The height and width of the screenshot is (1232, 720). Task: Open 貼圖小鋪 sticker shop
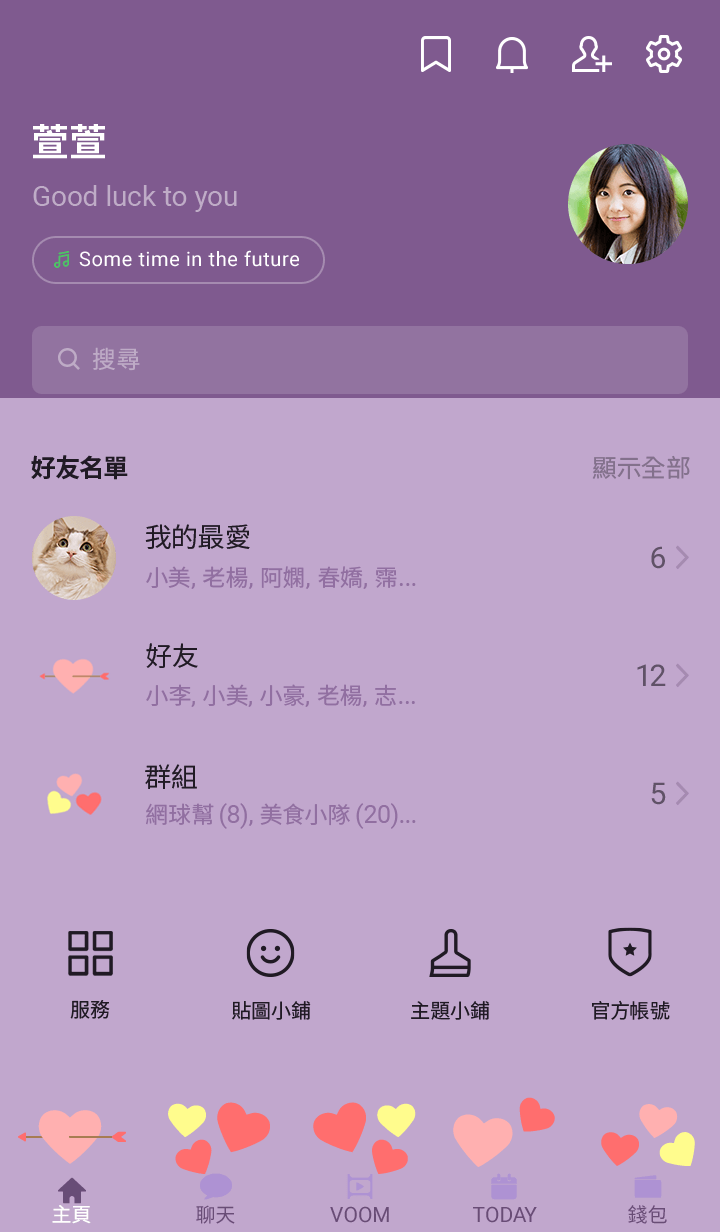(x=270, y=972)
